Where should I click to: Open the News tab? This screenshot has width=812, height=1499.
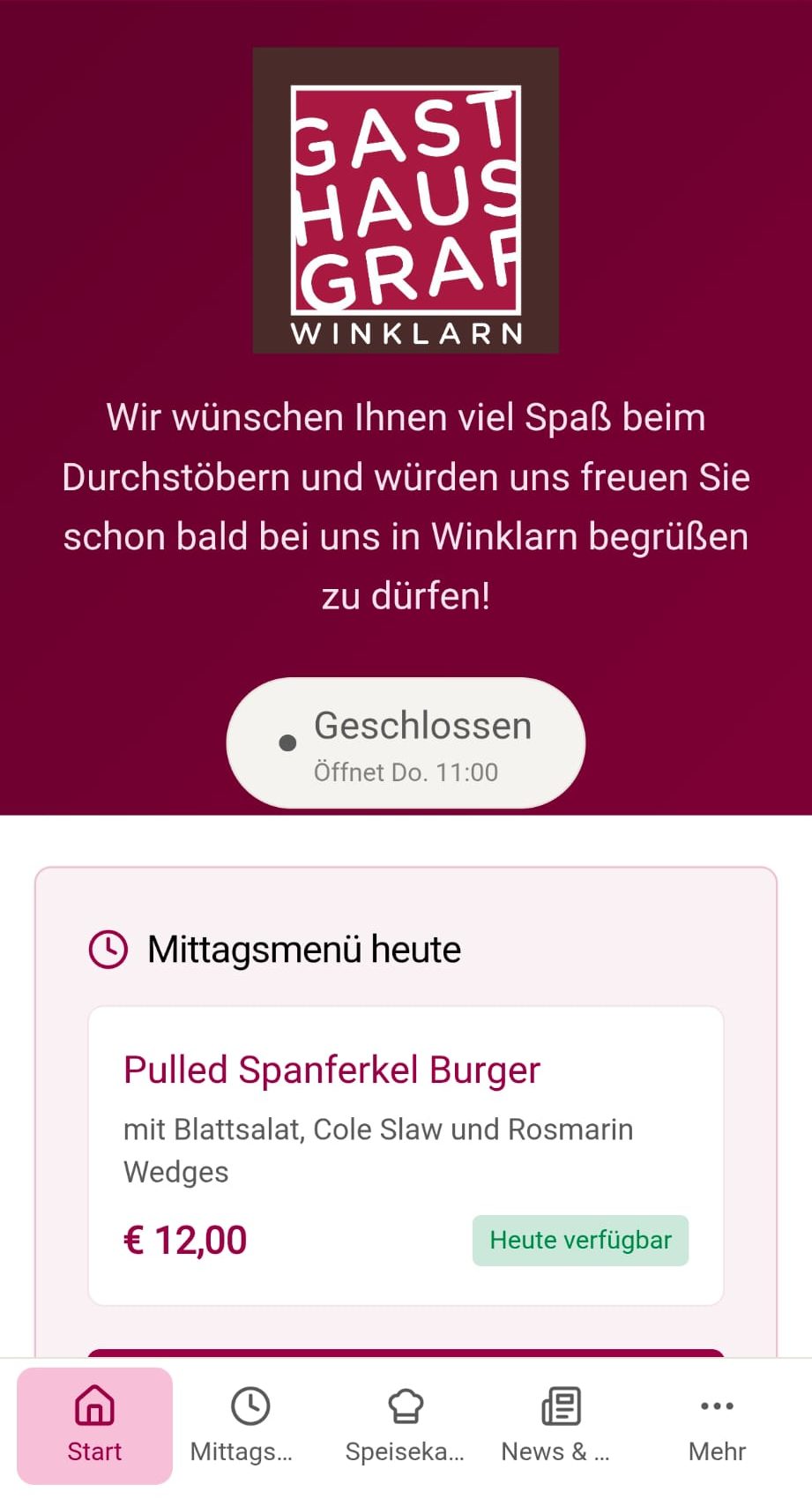point(561,1425)
